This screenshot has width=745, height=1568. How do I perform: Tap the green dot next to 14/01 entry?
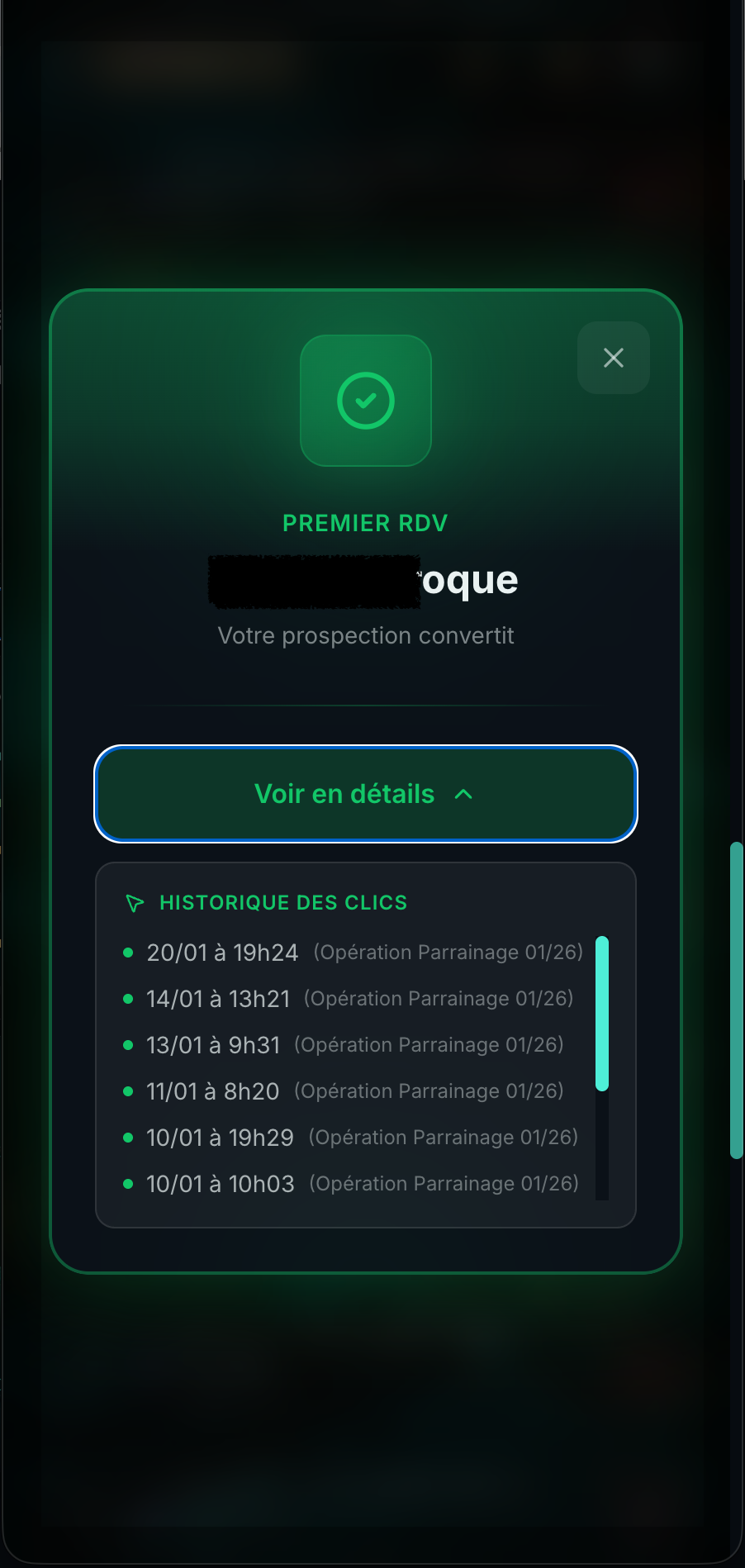[x=129, y=998]
